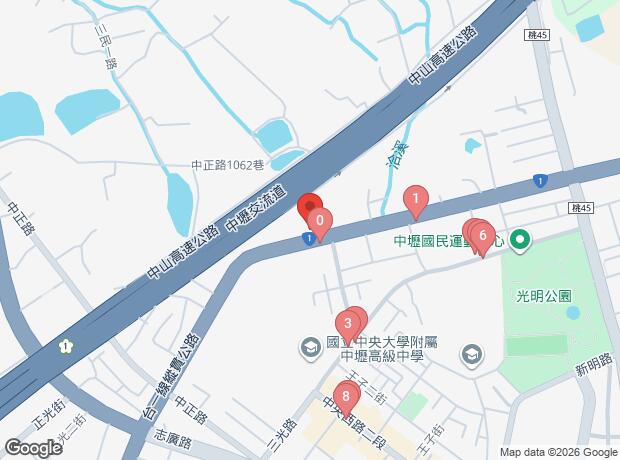Select map marker number 0
The width and height of the screenshot is (620, 460).
point(320,221)
